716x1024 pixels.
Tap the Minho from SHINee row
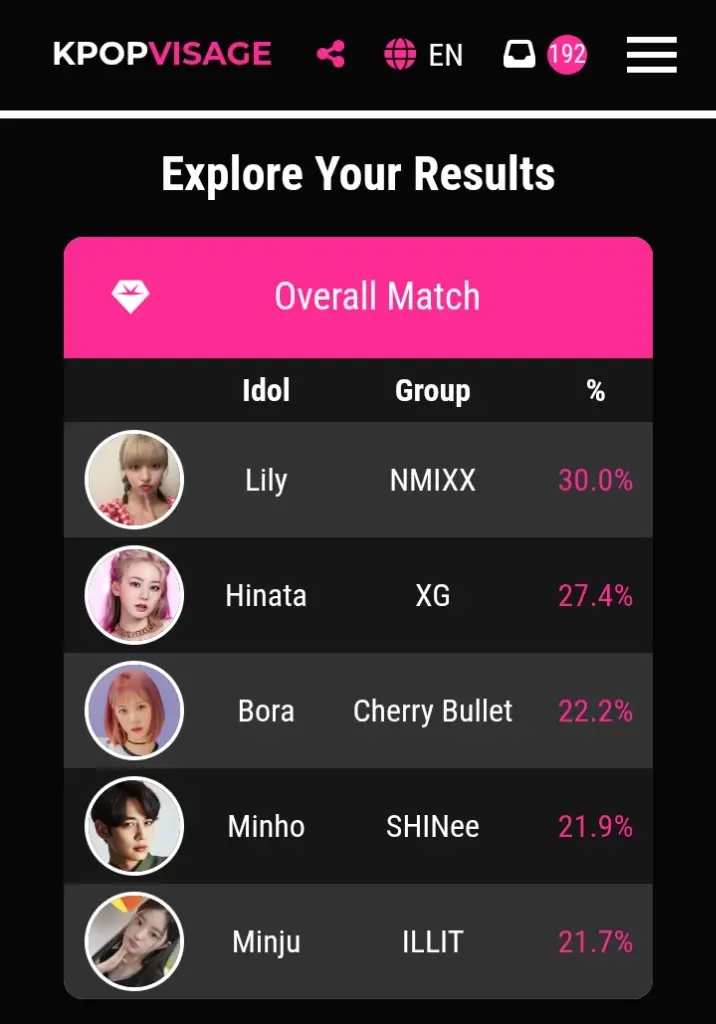358,827
